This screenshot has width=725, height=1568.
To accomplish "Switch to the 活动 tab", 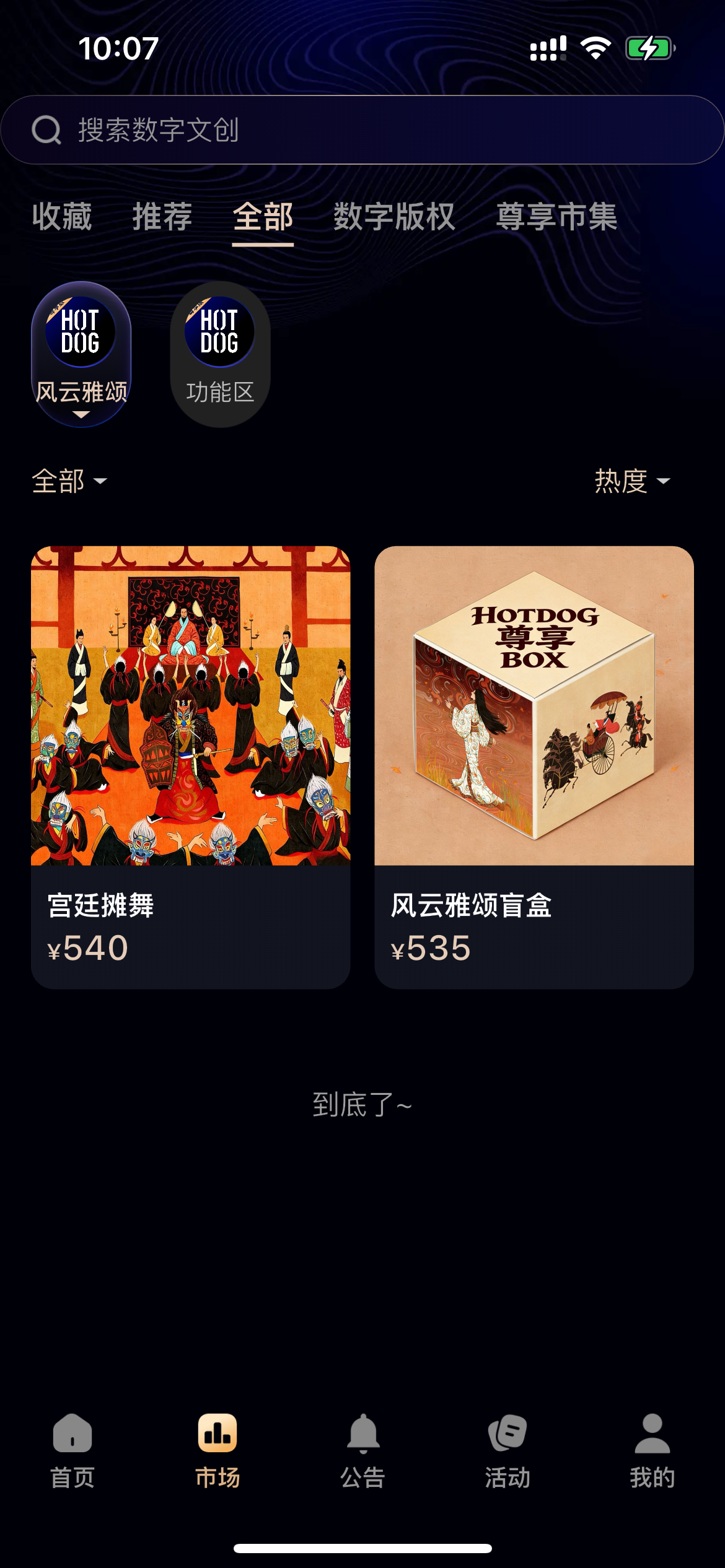I will (507, 1450).
